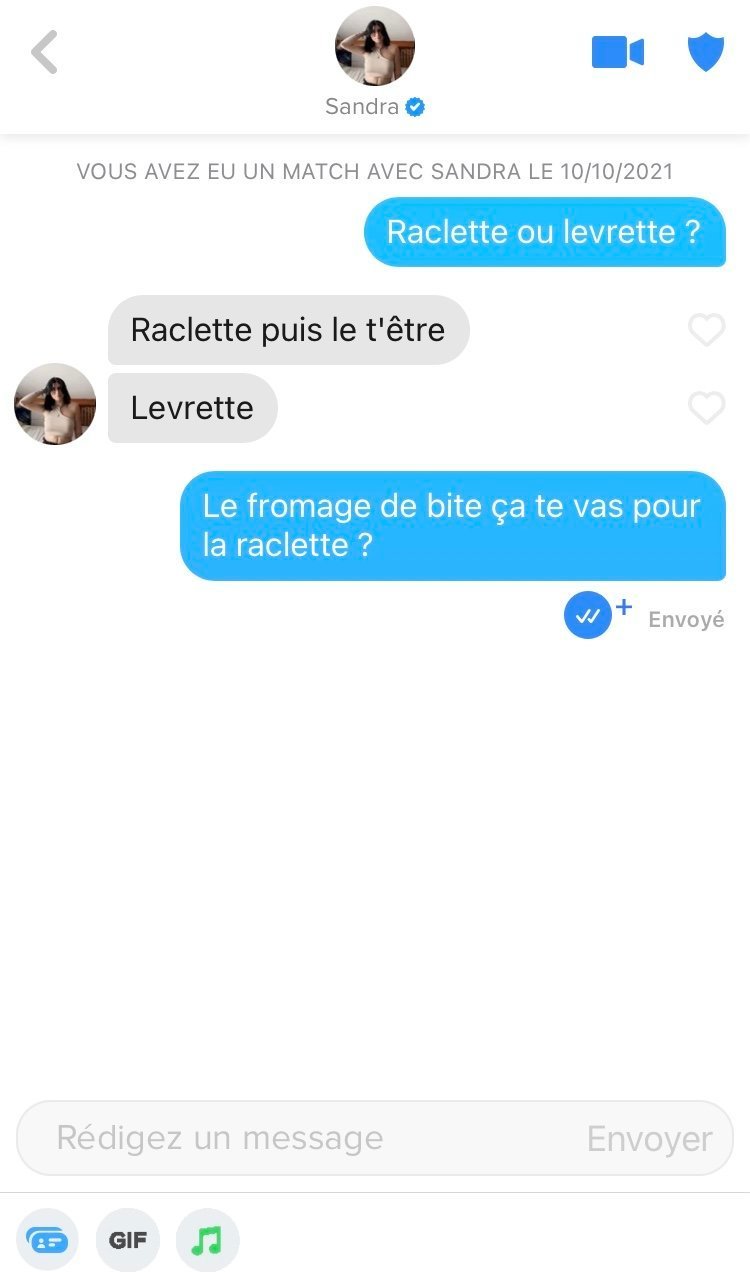
Task: Tap Sandra's avatar beside her messages
Action: pyautogui.click(x=55, y=404)
